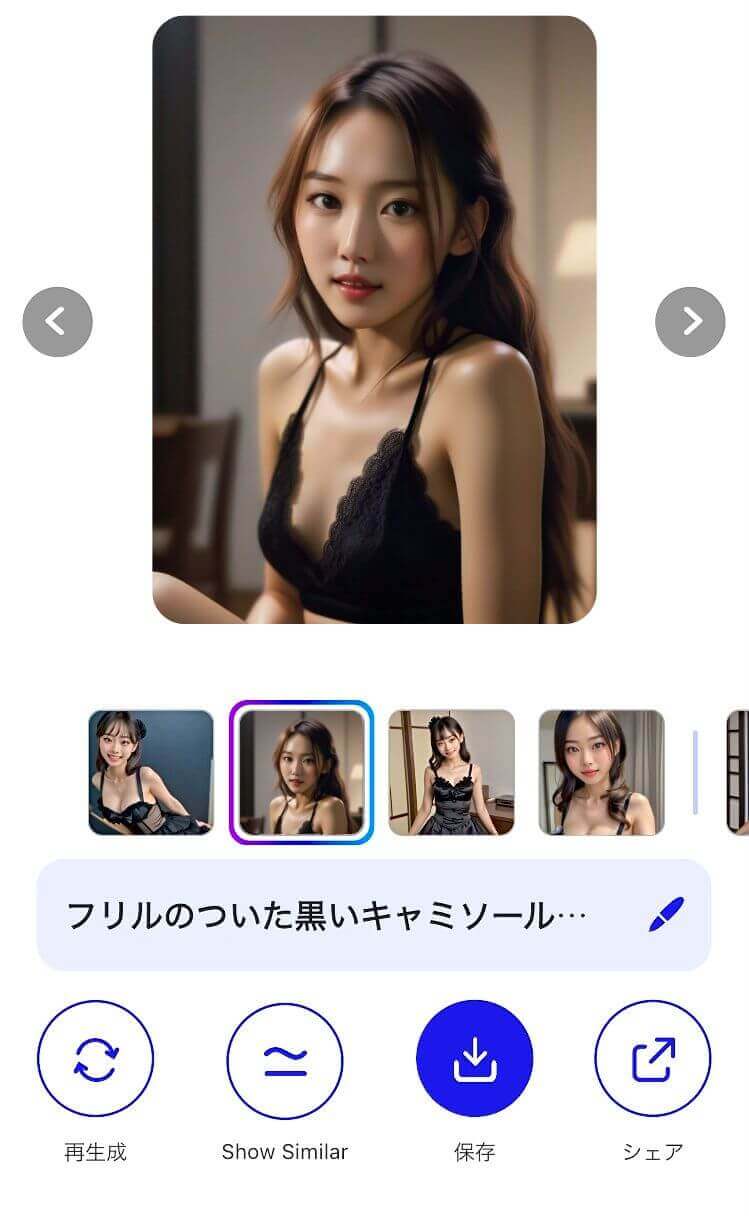
Task: Select the first thumbnail of the smiling woman
Action: (x=149, y=774)
